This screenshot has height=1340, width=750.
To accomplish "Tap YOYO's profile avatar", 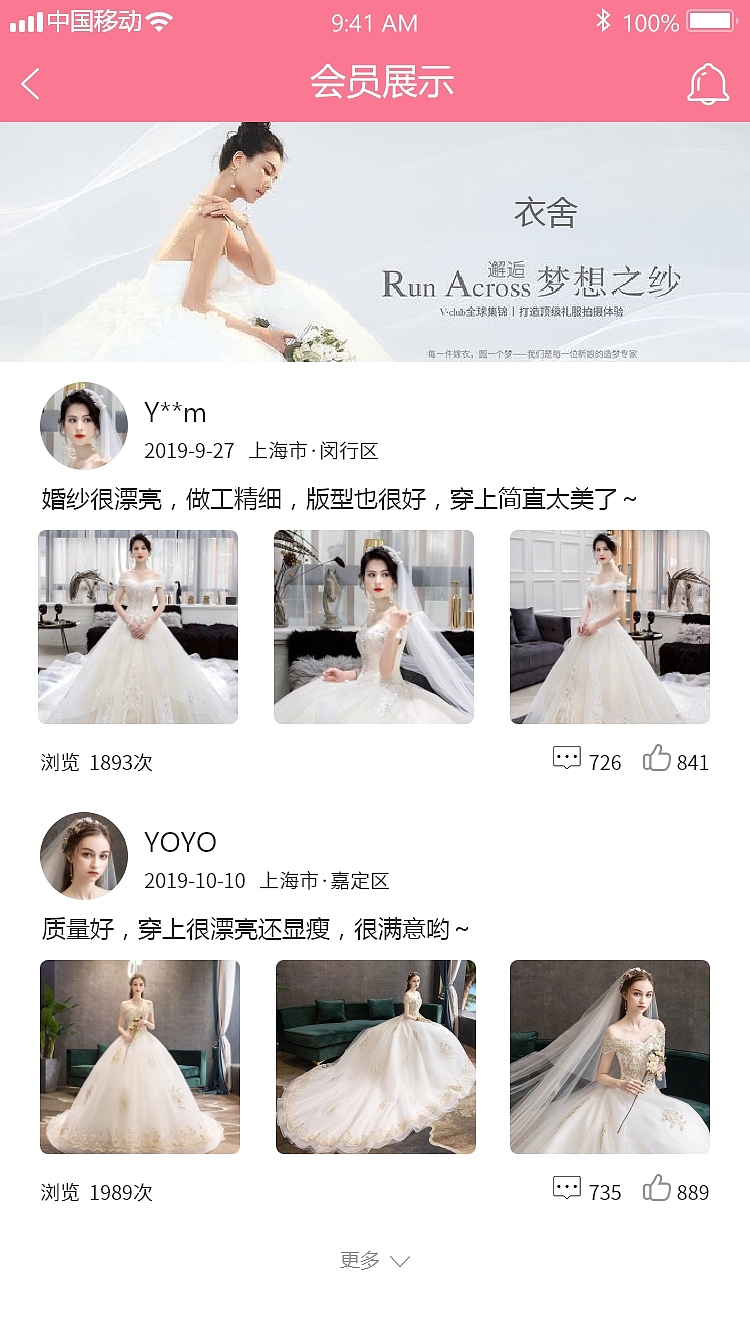I will (84, 856).
